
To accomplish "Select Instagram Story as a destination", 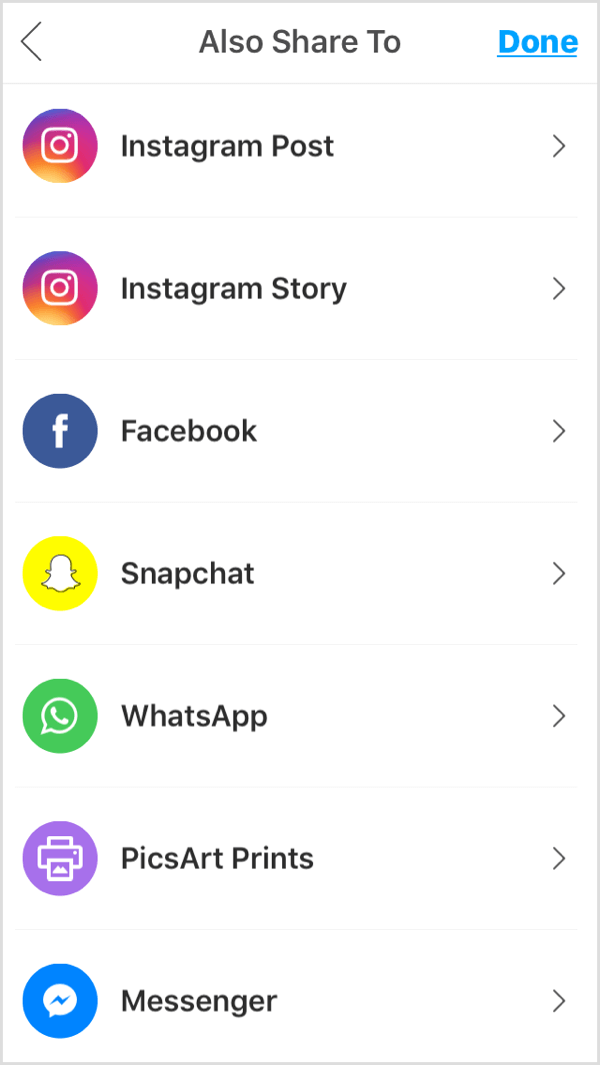I will point(296,289).
